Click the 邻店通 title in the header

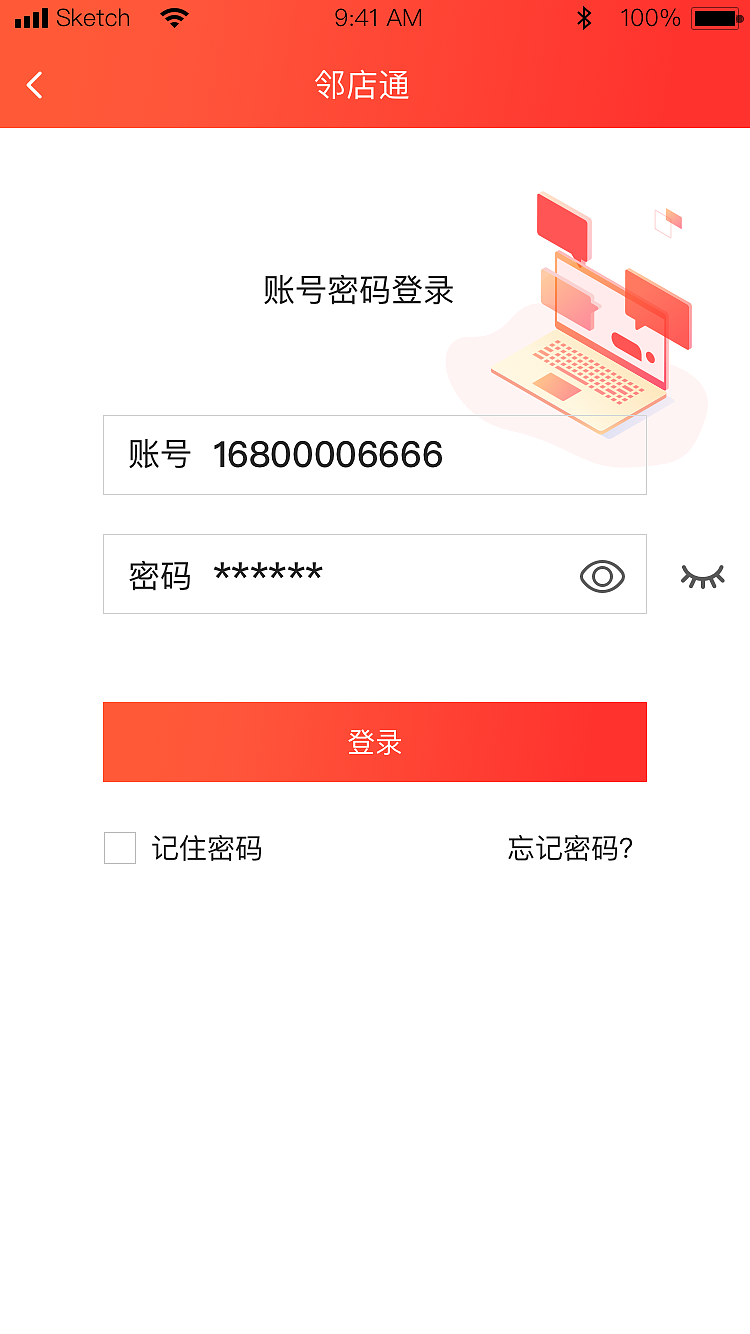tap(362, 85)
